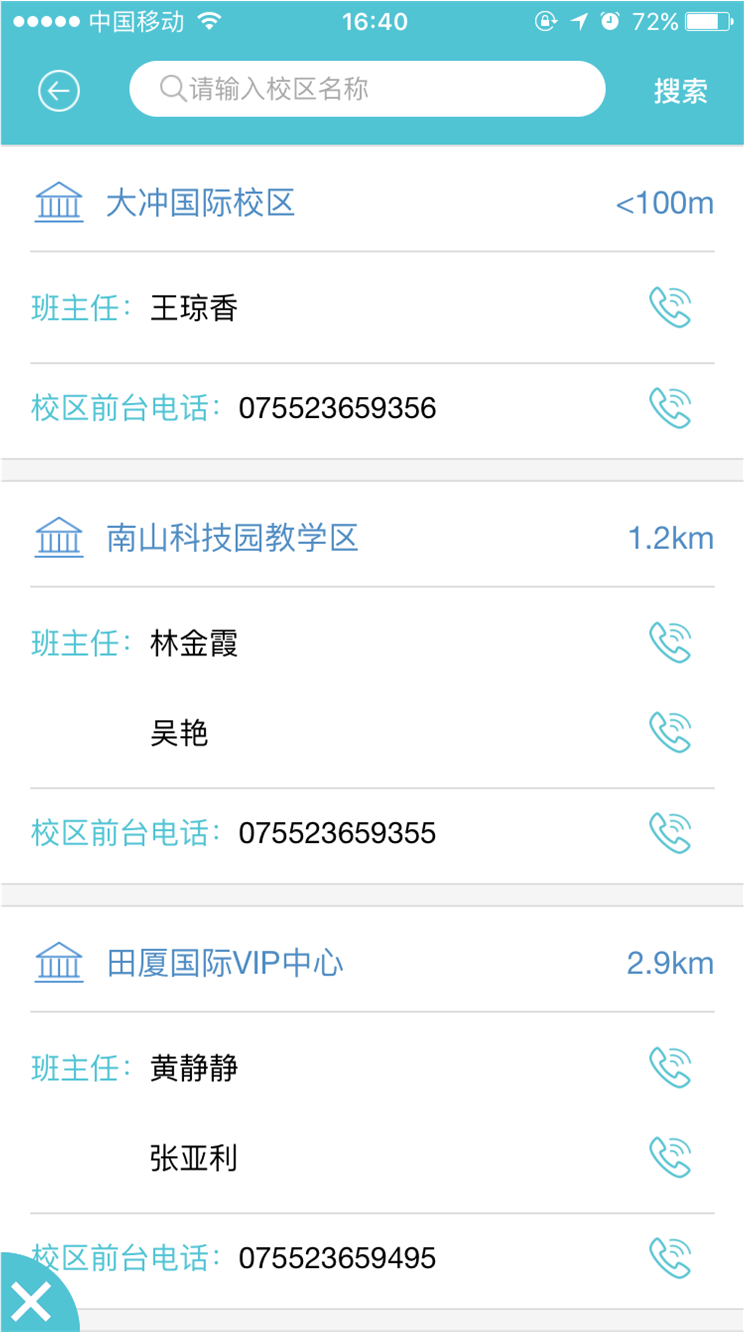Open 田厦国际VIP中心 campus entry

225,964
